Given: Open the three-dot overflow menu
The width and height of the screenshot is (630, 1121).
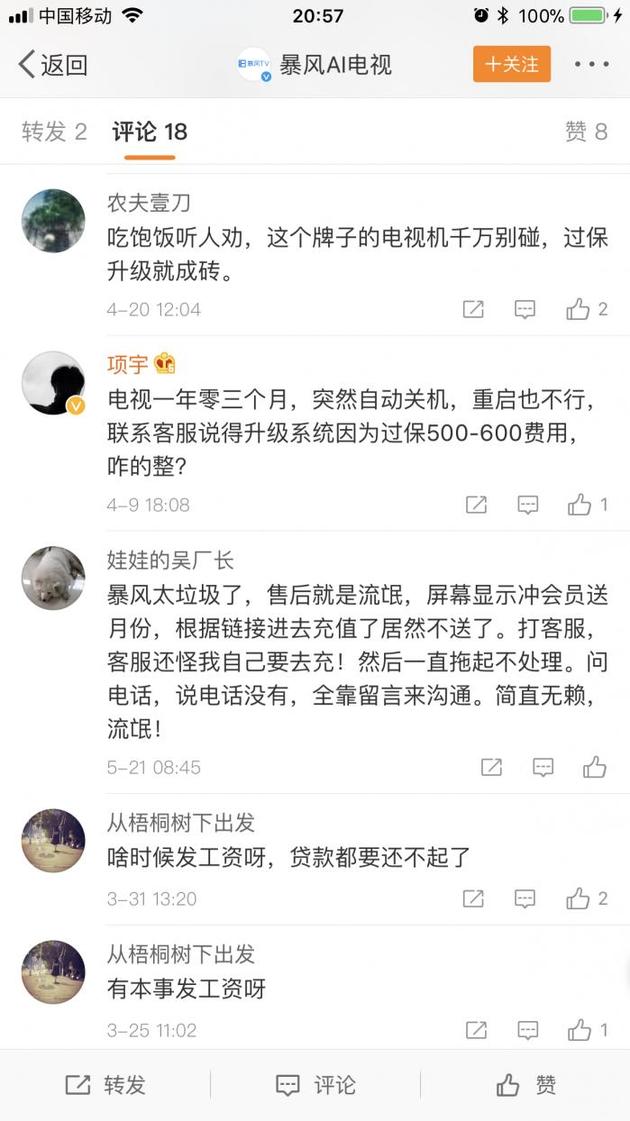Looking at the screenshot, I should (591, 65).
